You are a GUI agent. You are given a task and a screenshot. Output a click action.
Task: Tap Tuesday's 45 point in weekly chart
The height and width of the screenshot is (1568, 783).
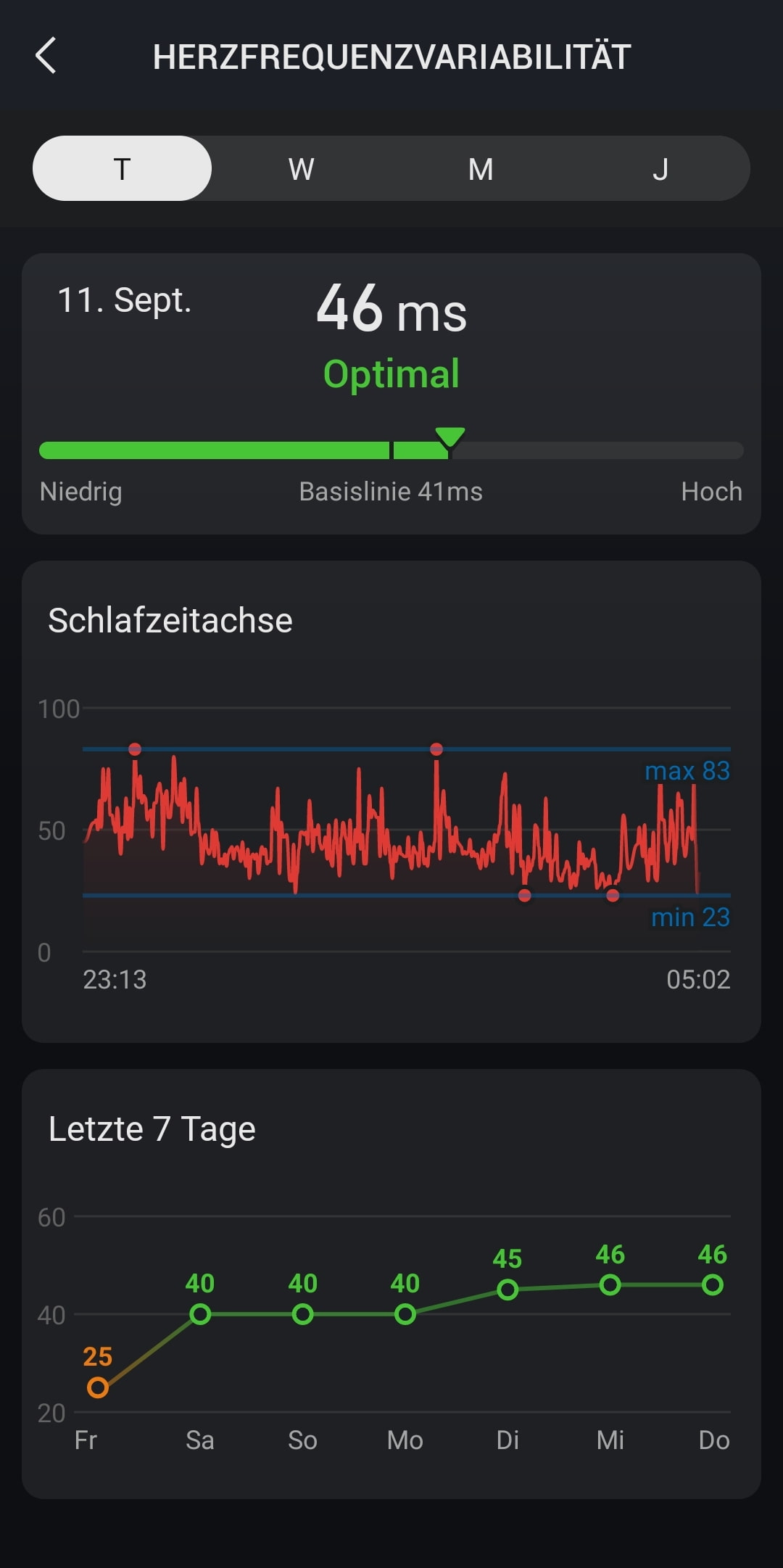point(507,1290)
